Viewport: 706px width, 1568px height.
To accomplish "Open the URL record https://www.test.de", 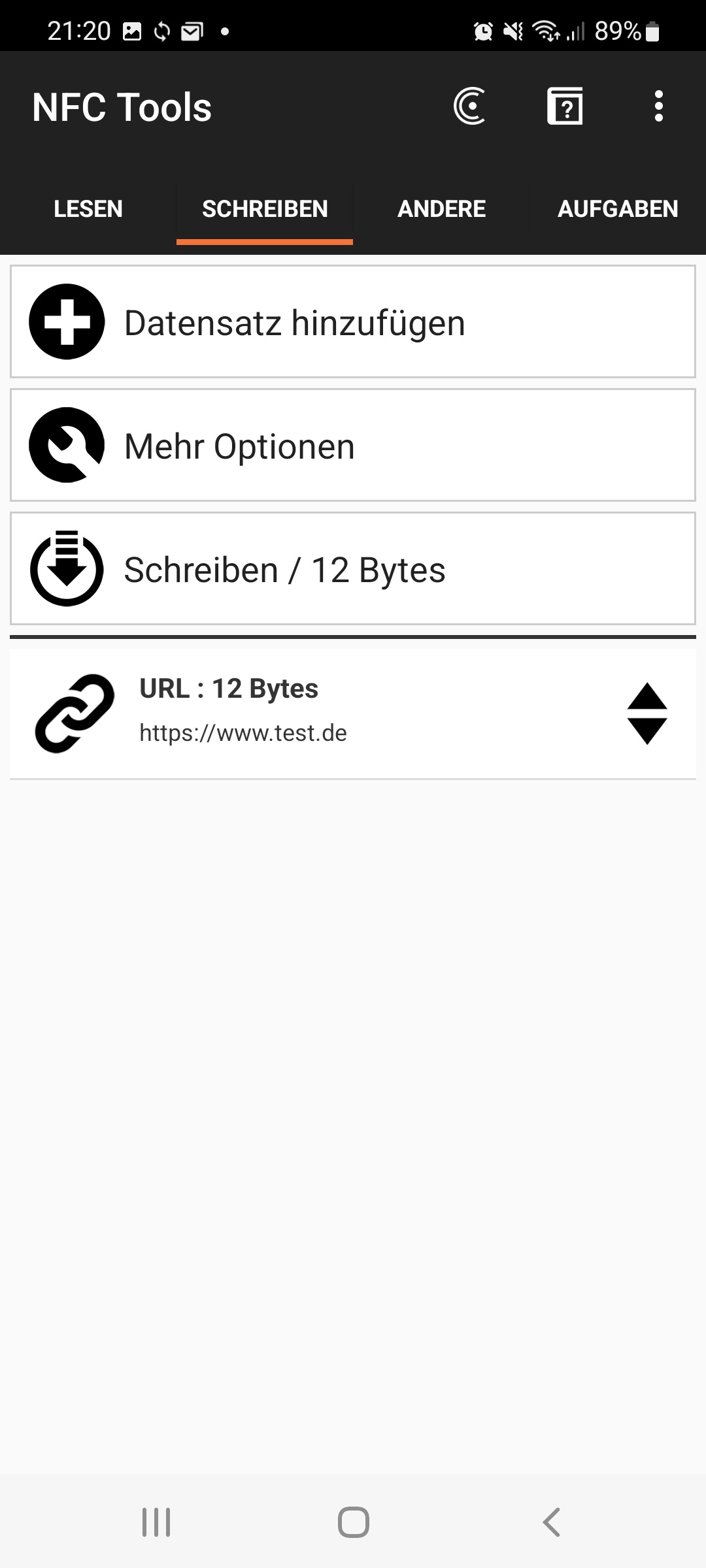I will tap(353, 713).
